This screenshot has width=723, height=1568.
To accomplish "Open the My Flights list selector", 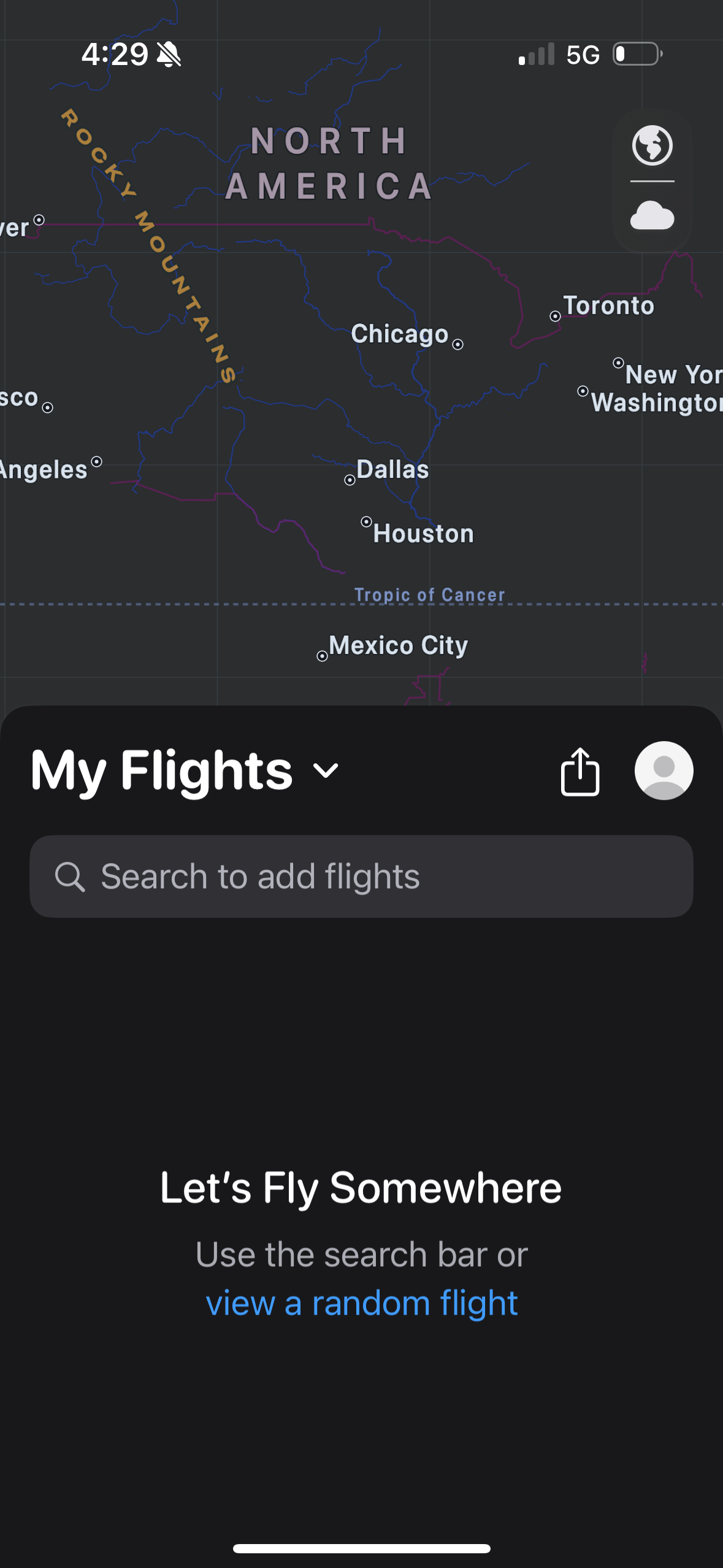I will point(163,771).
